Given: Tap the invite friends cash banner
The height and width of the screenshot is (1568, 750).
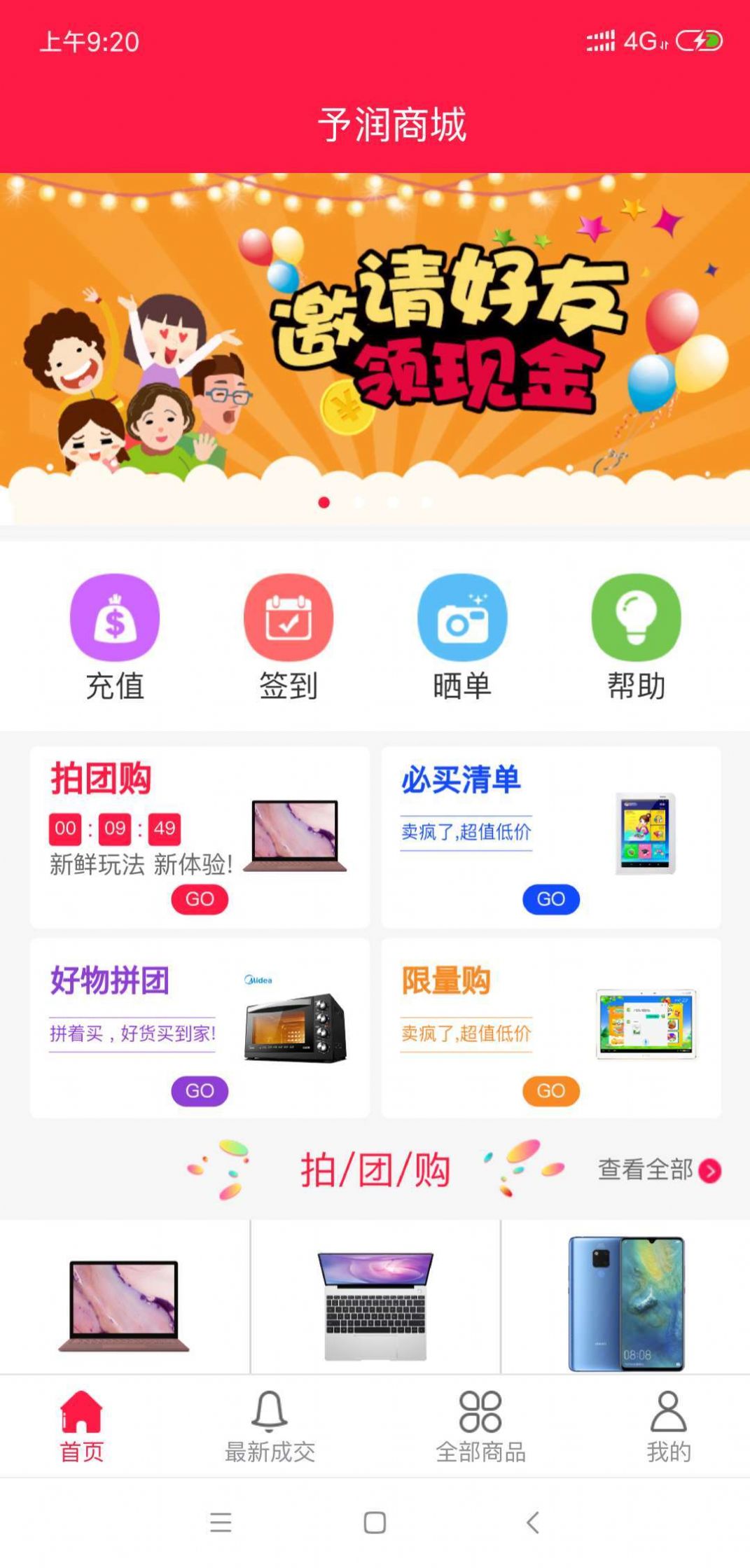Looking at the screenshot, I should point(375,349).
